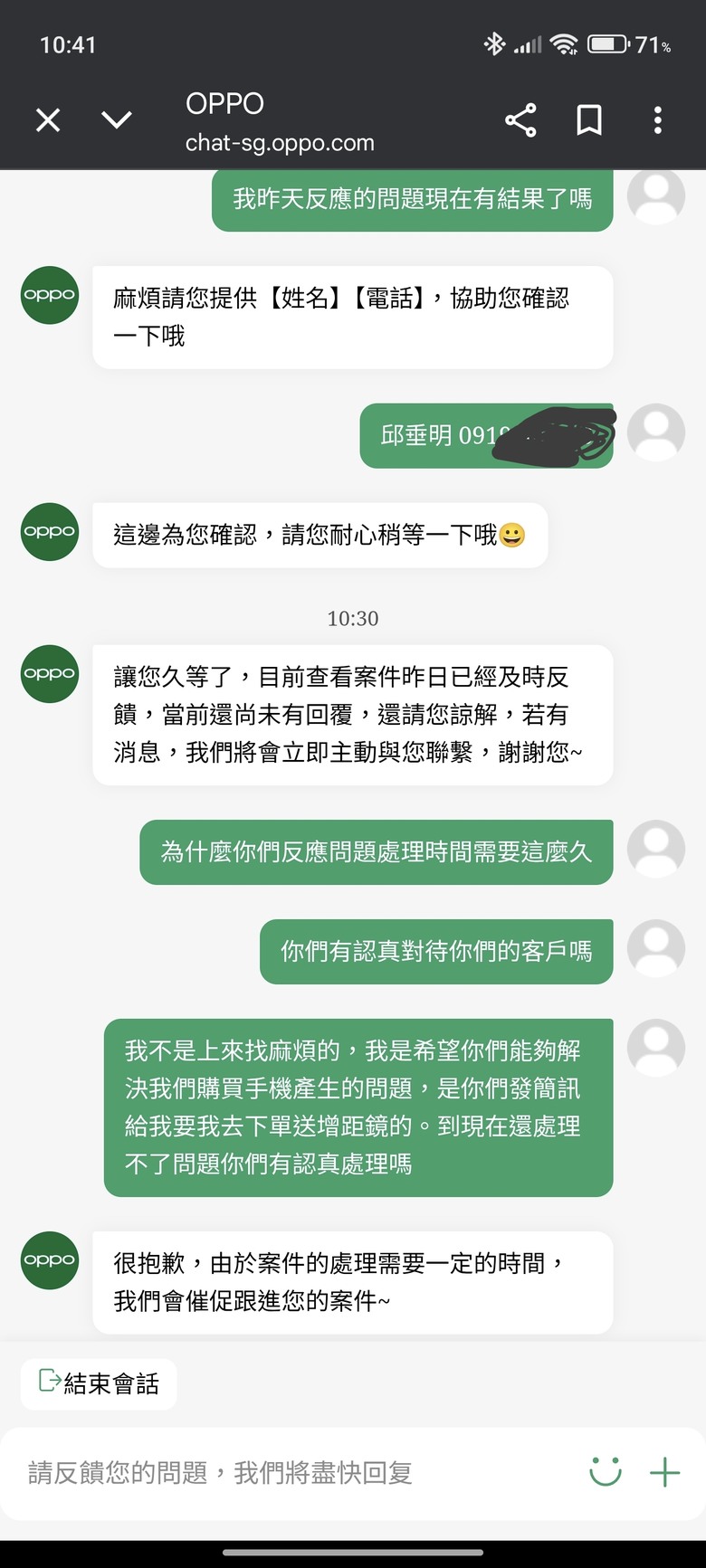
Task: Tap the 結束會話 button to end chat
Action: pos(99,1383)
